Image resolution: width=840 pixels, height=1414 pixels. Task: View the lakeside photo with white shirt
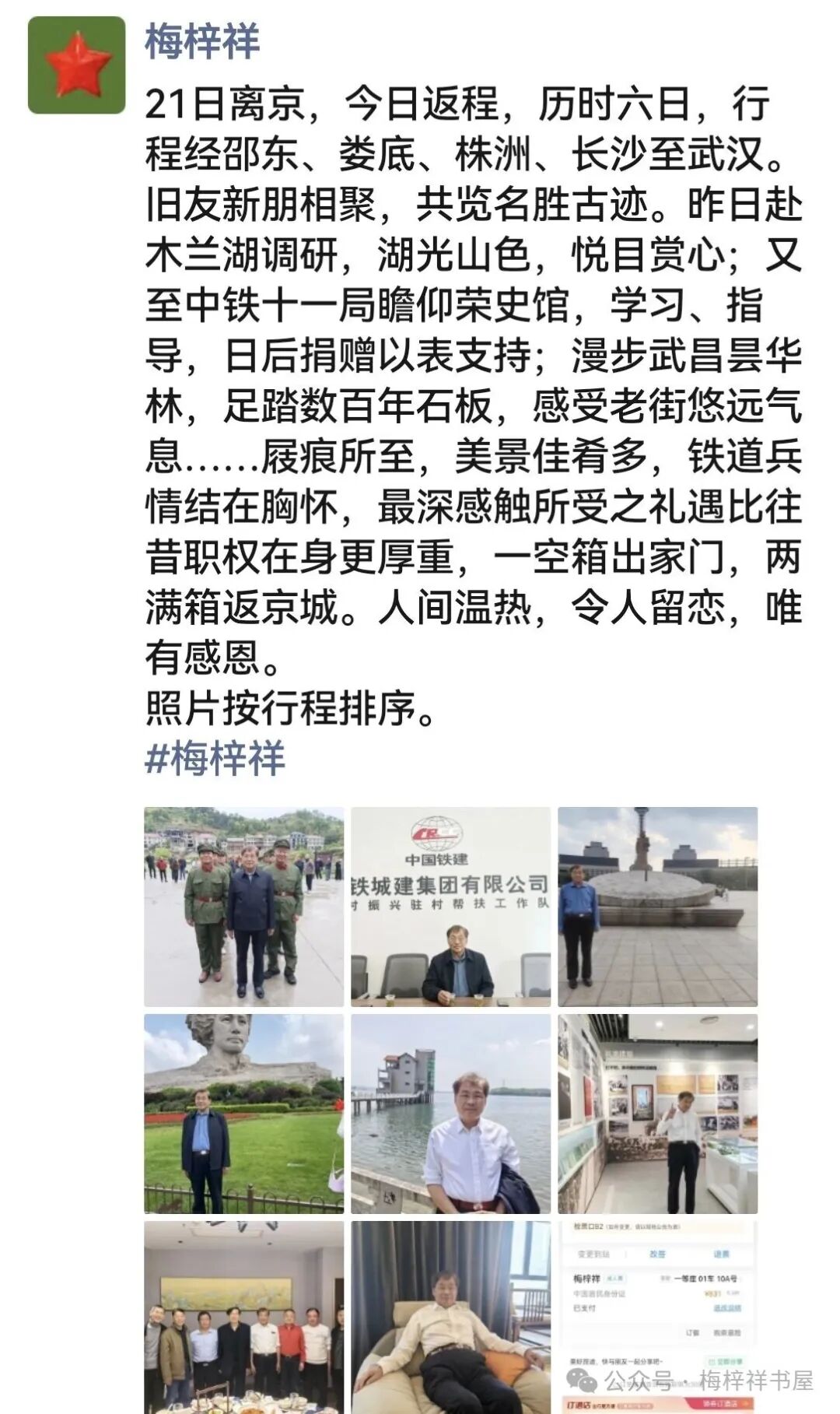pos(450,1114)
